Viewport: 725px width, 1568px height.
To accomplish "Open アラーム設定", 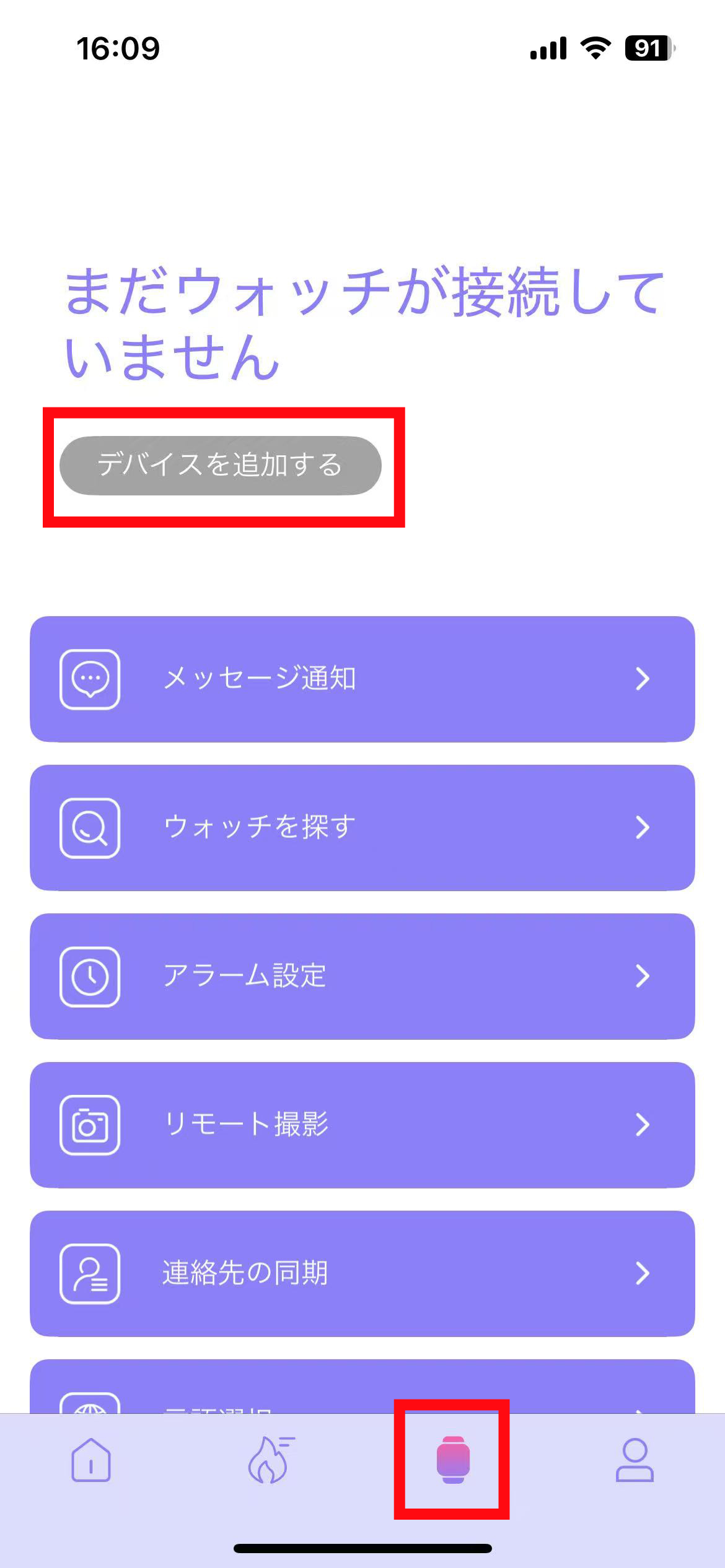I will click(x=362, y=976).
